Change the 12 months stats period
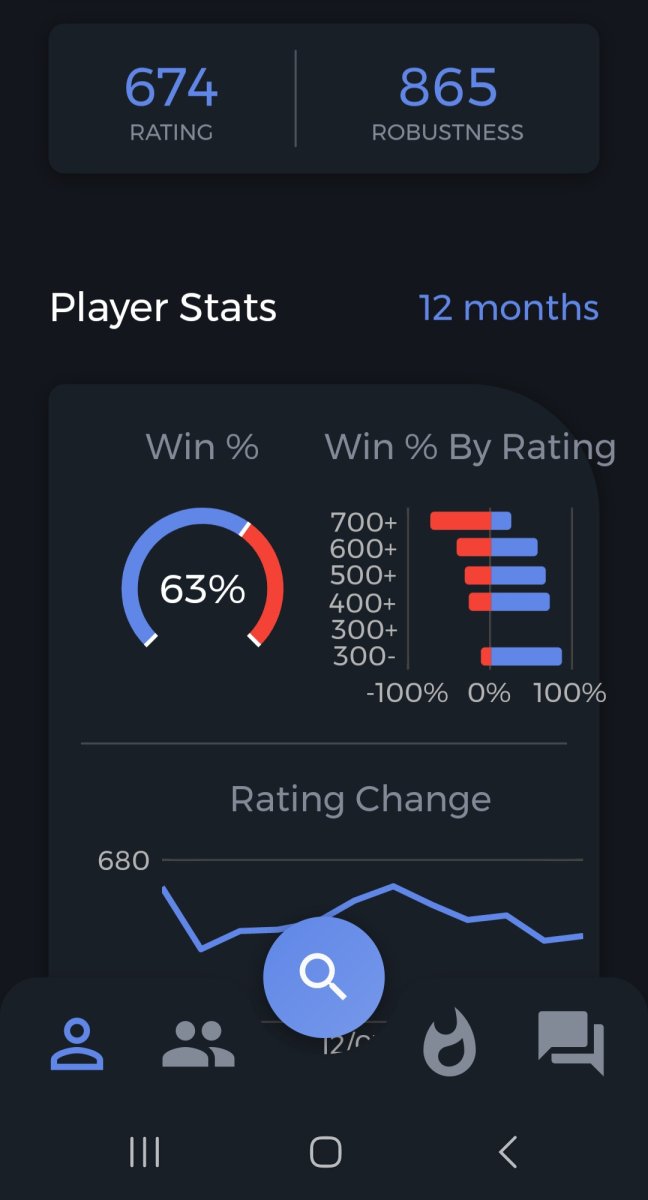This screenshot has width=648, height=1200. tap(508, 307)
